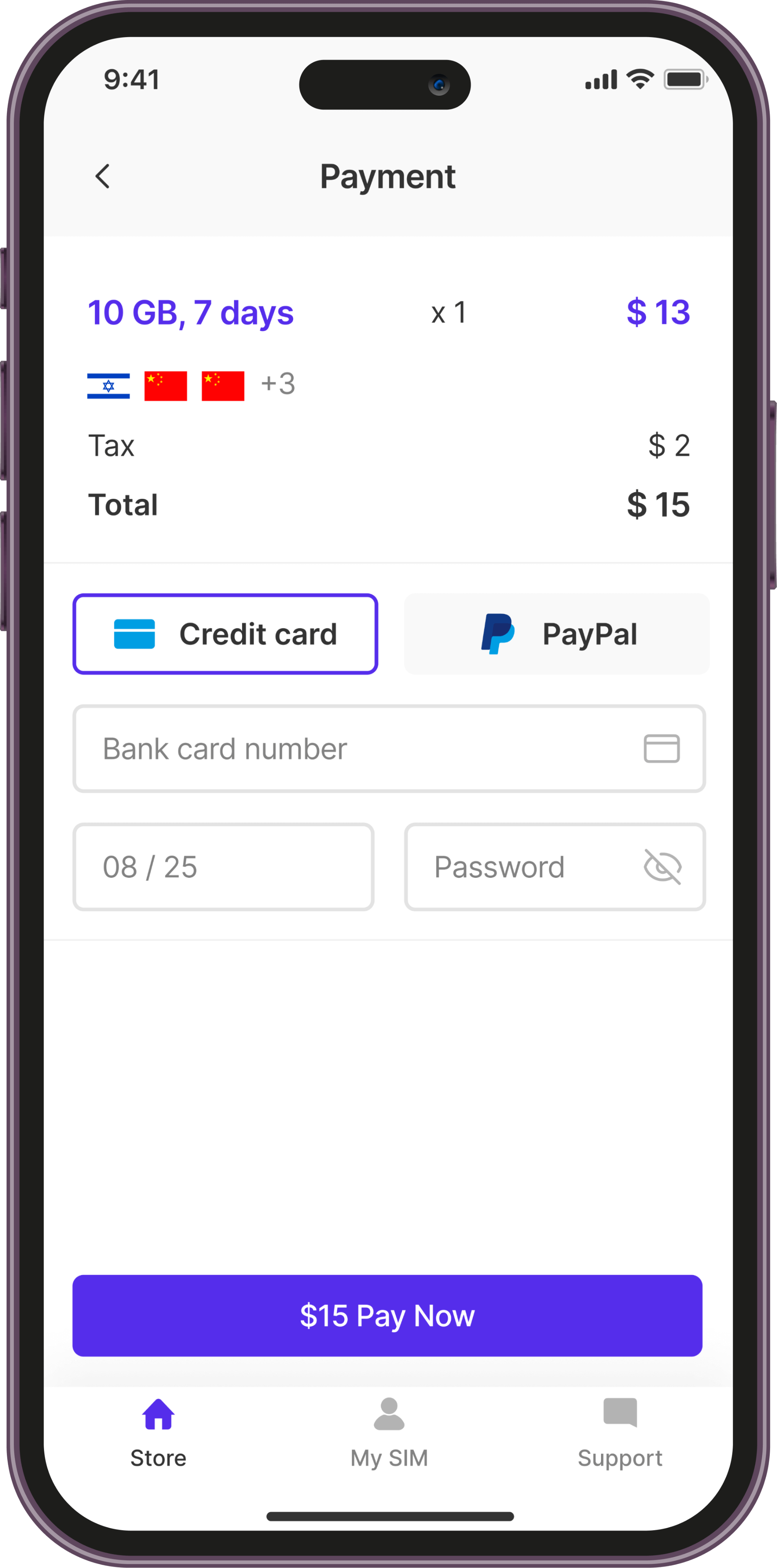This screenshot has height=1568, width=777.
Task: Confirm with $15 Pay Now button
Action: (x=388, y=1315)
